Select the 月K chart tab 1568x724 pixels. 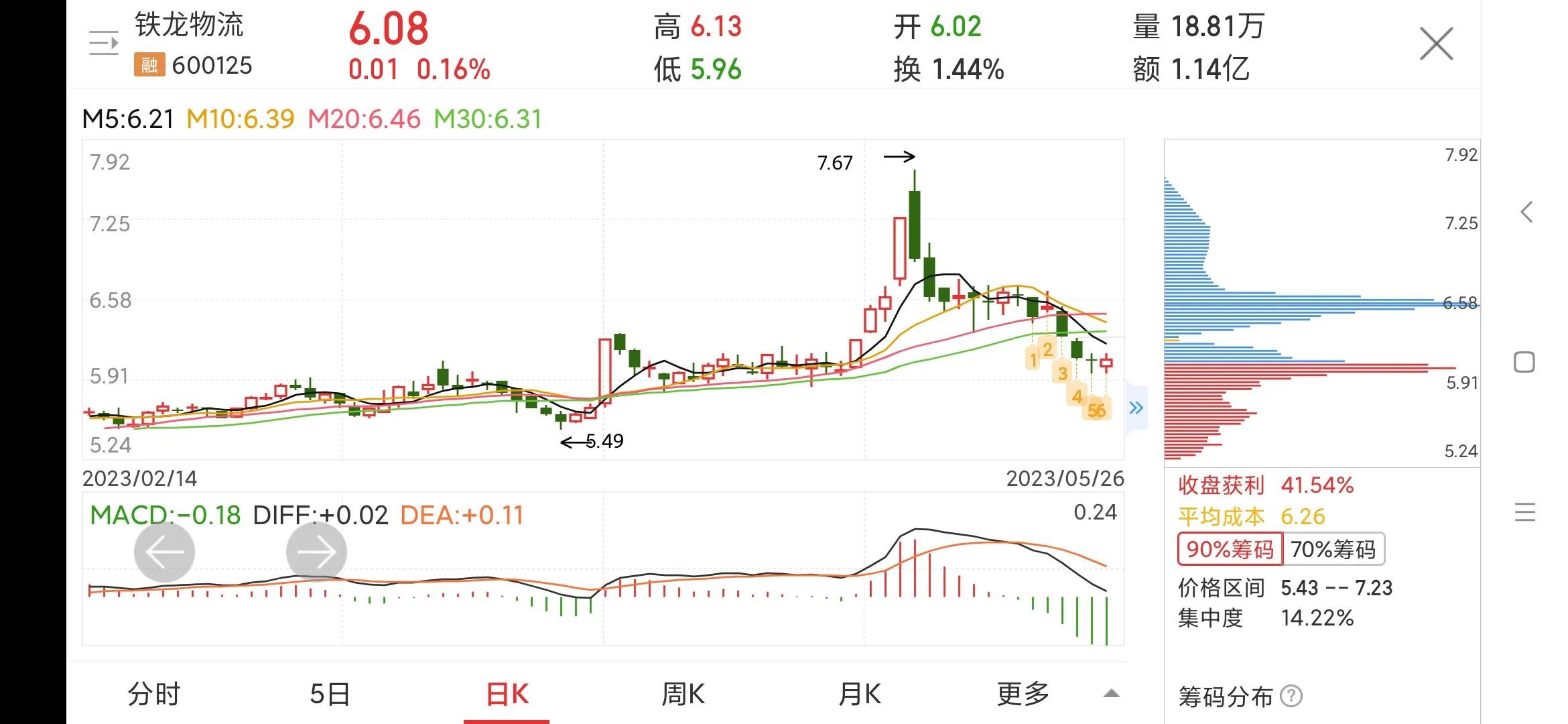click(x=860, y=694)
